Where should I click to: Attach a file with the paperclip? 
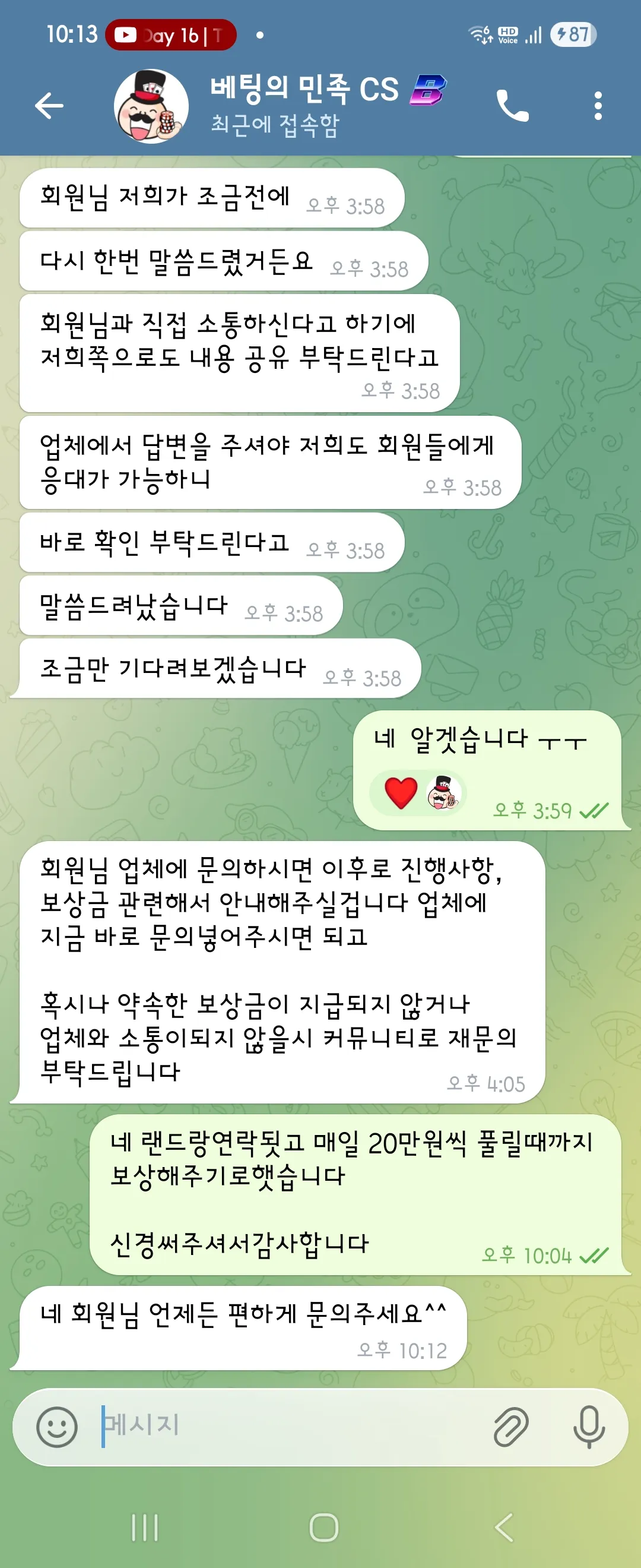tap(511, 1427)
